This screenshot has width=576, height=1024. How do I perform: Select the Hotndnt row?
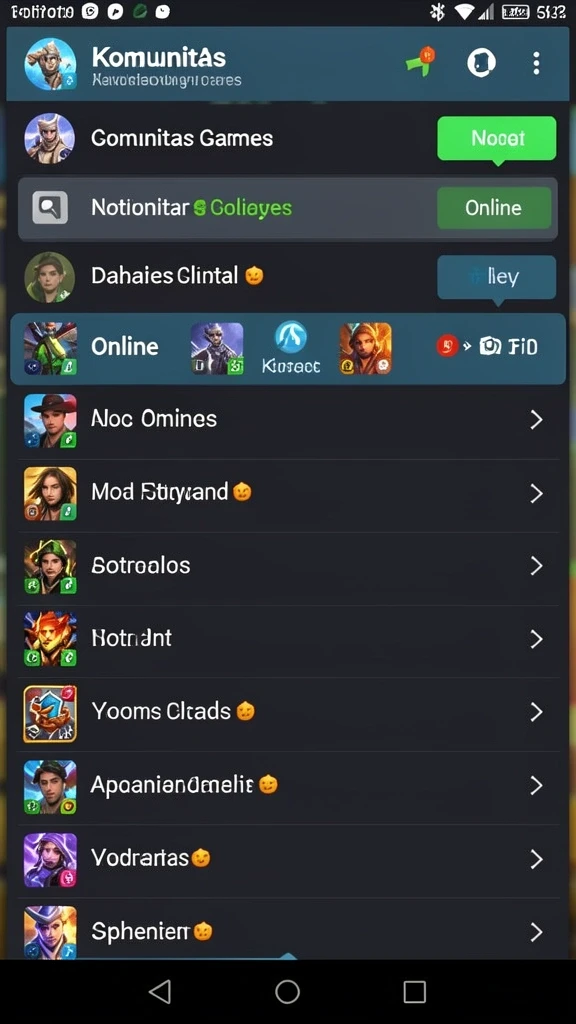[288, 639]
